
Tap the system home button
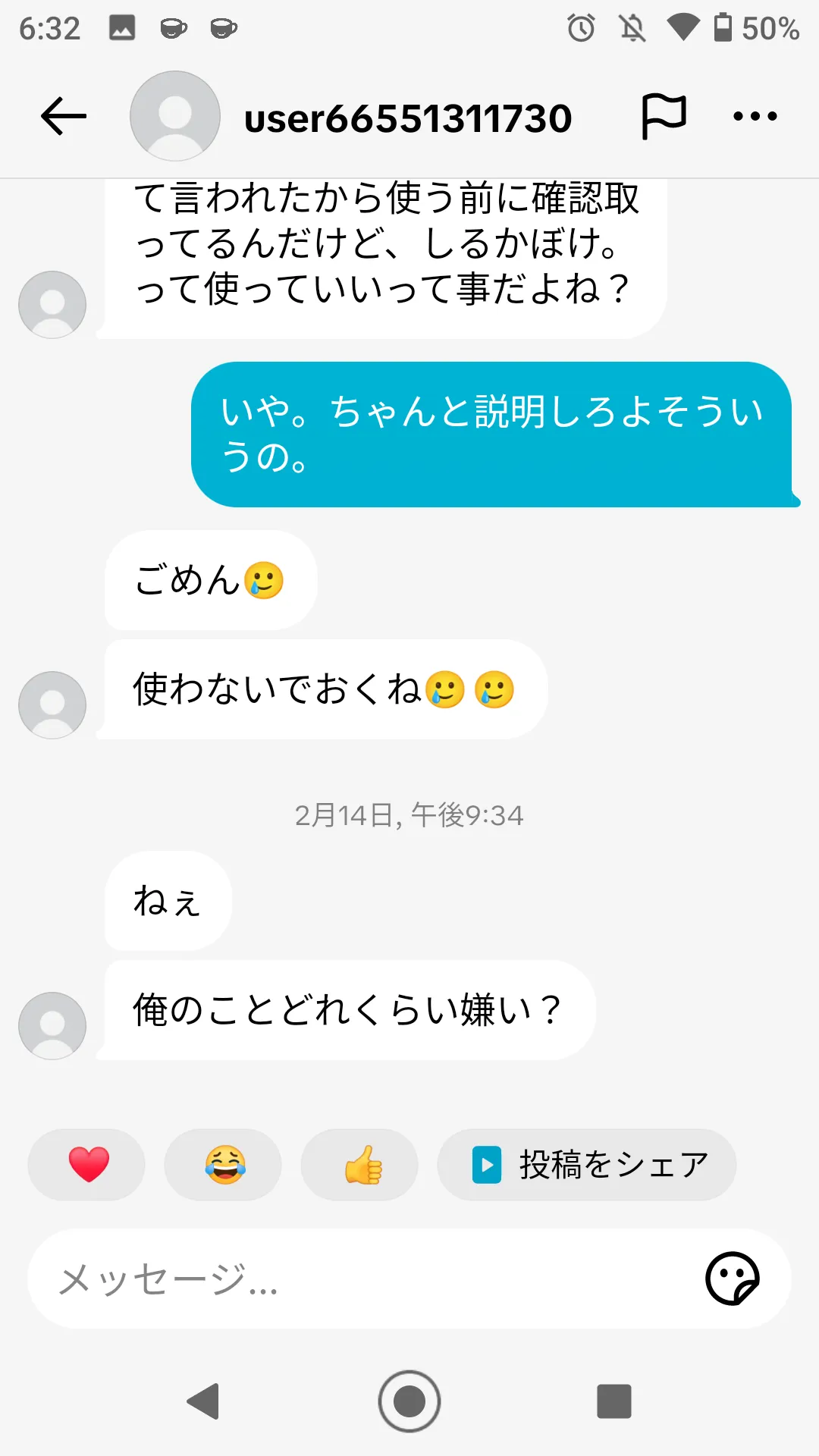point(409,1401)
